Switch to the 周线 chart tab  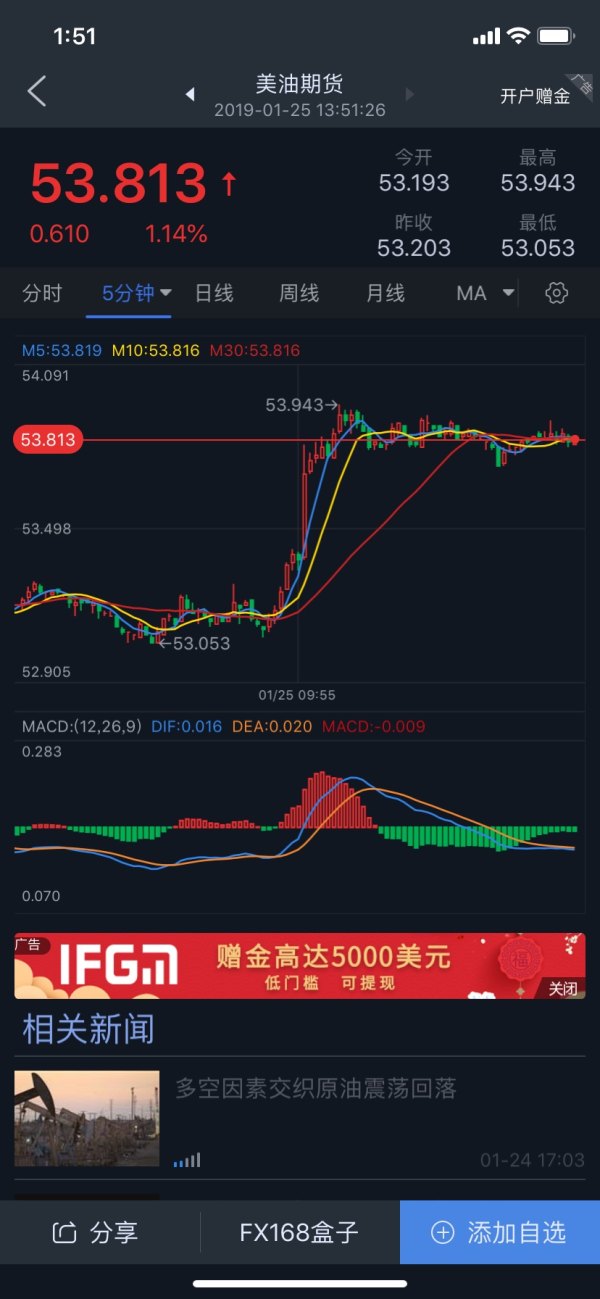(299, 293)
